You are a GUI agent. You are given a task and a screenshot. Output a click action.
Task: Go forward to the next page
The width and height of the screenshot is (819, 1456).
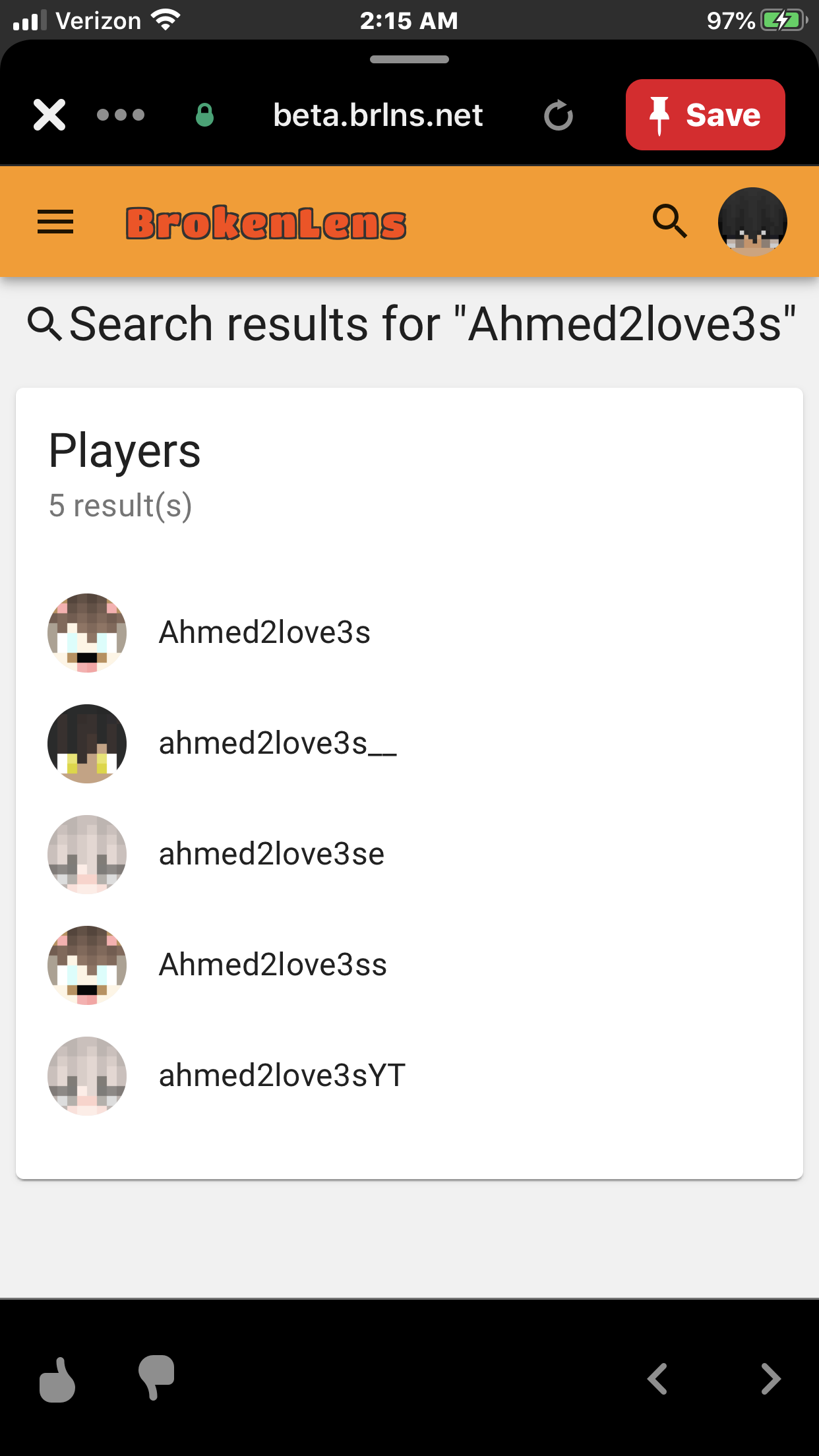[771, 1379]
